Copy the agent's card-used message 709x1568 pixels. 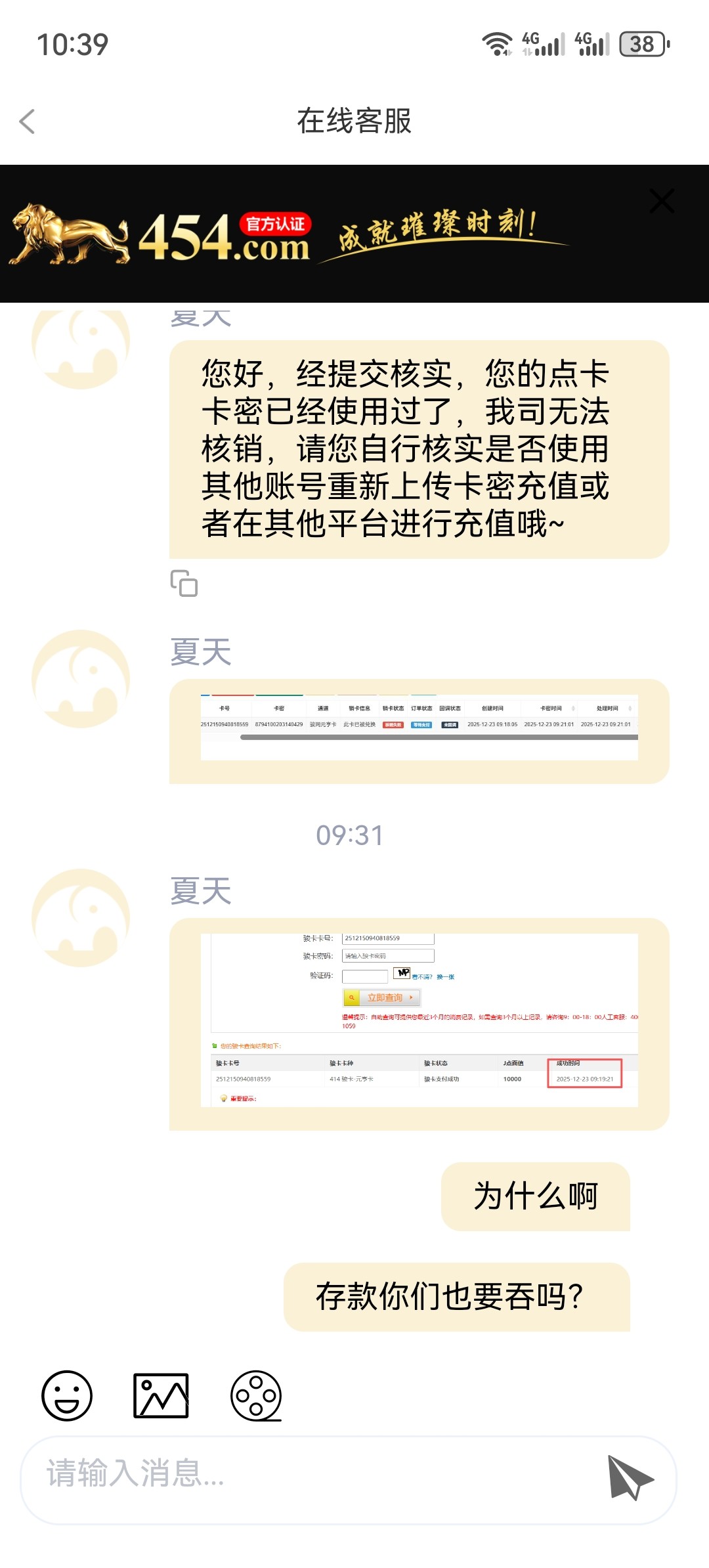pyautogui.click(x=184, y=583)
